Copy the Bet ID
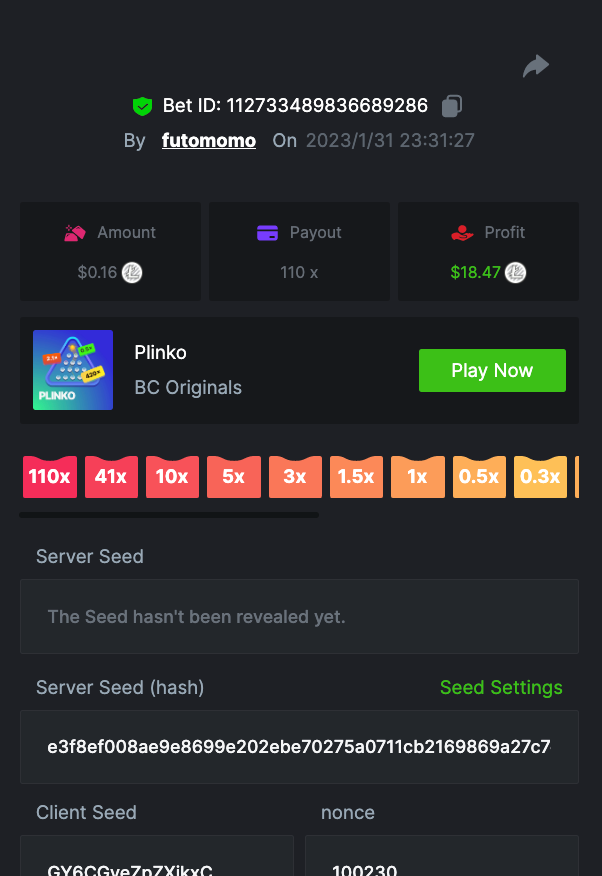The image size is (602, 876). pyautogui.click(x=452, y=106)
